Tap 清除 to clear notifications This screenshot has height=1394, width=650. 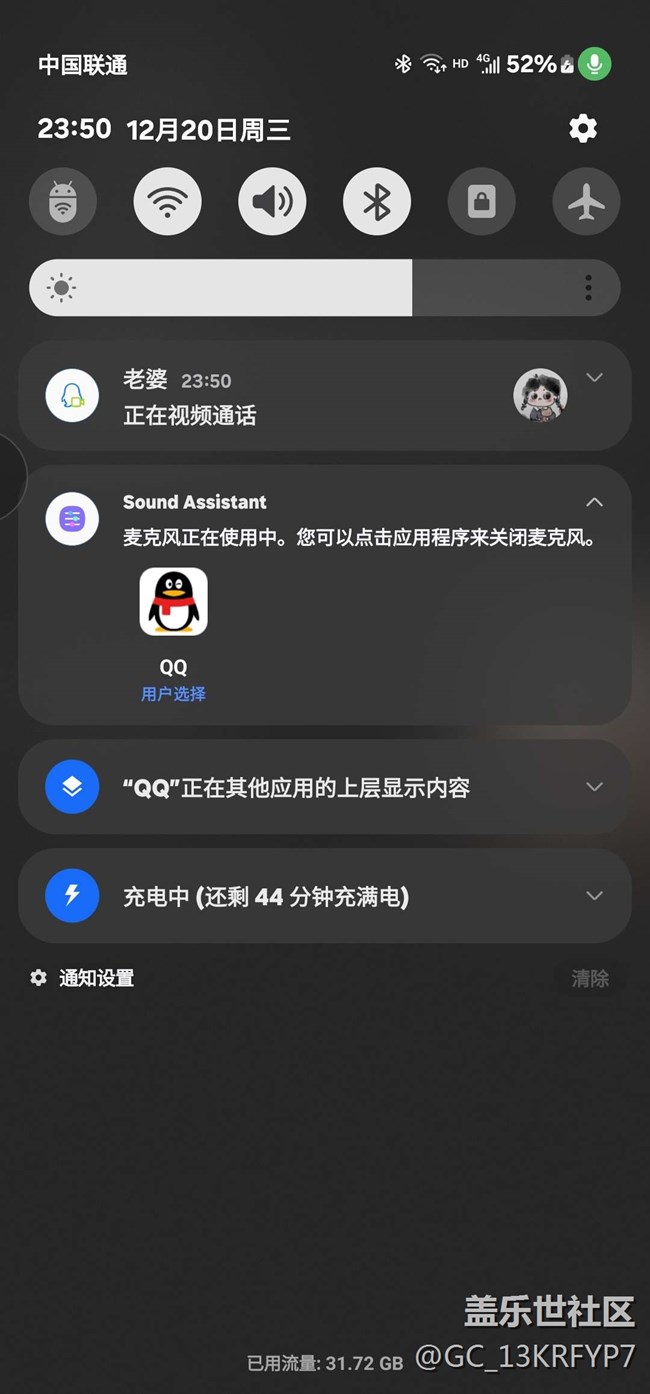[x=589, y=978]
